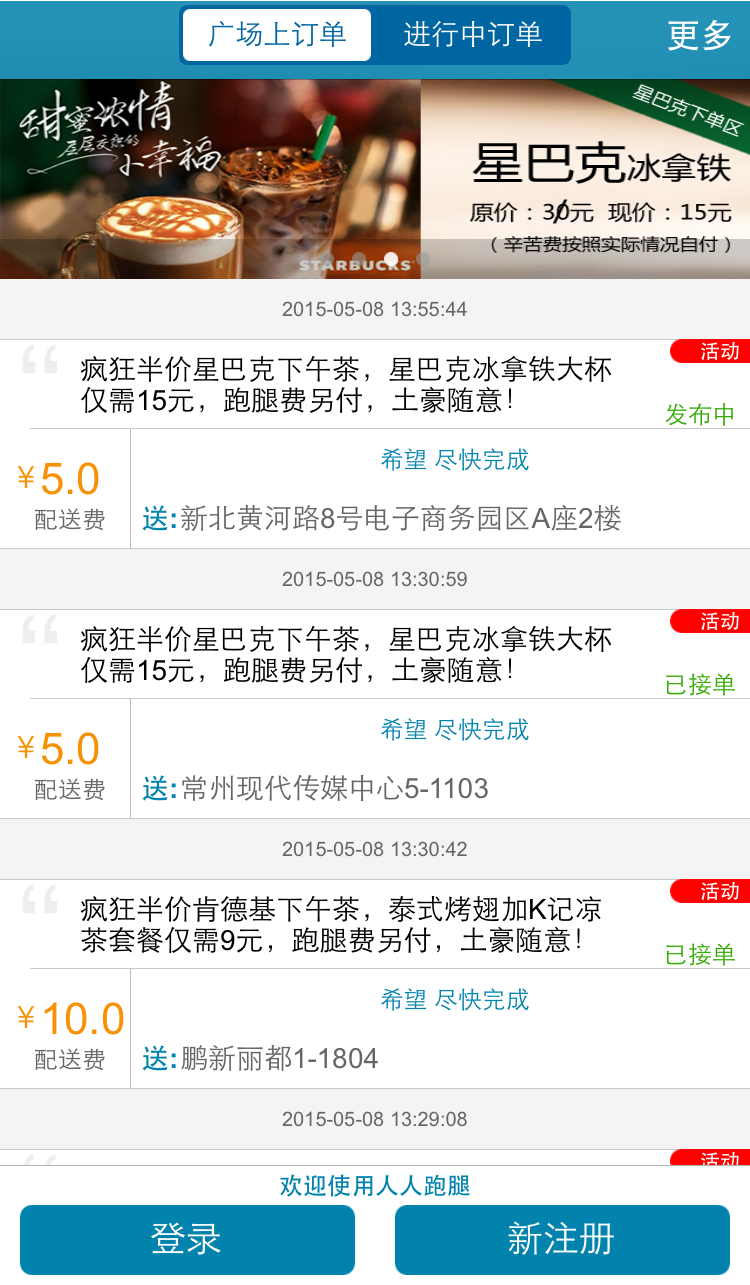Open the 星巴克冰拿铁 promotional banner
Image resolution: width=750 pixels, height=1285 pixels.
[x=375, y=179]
